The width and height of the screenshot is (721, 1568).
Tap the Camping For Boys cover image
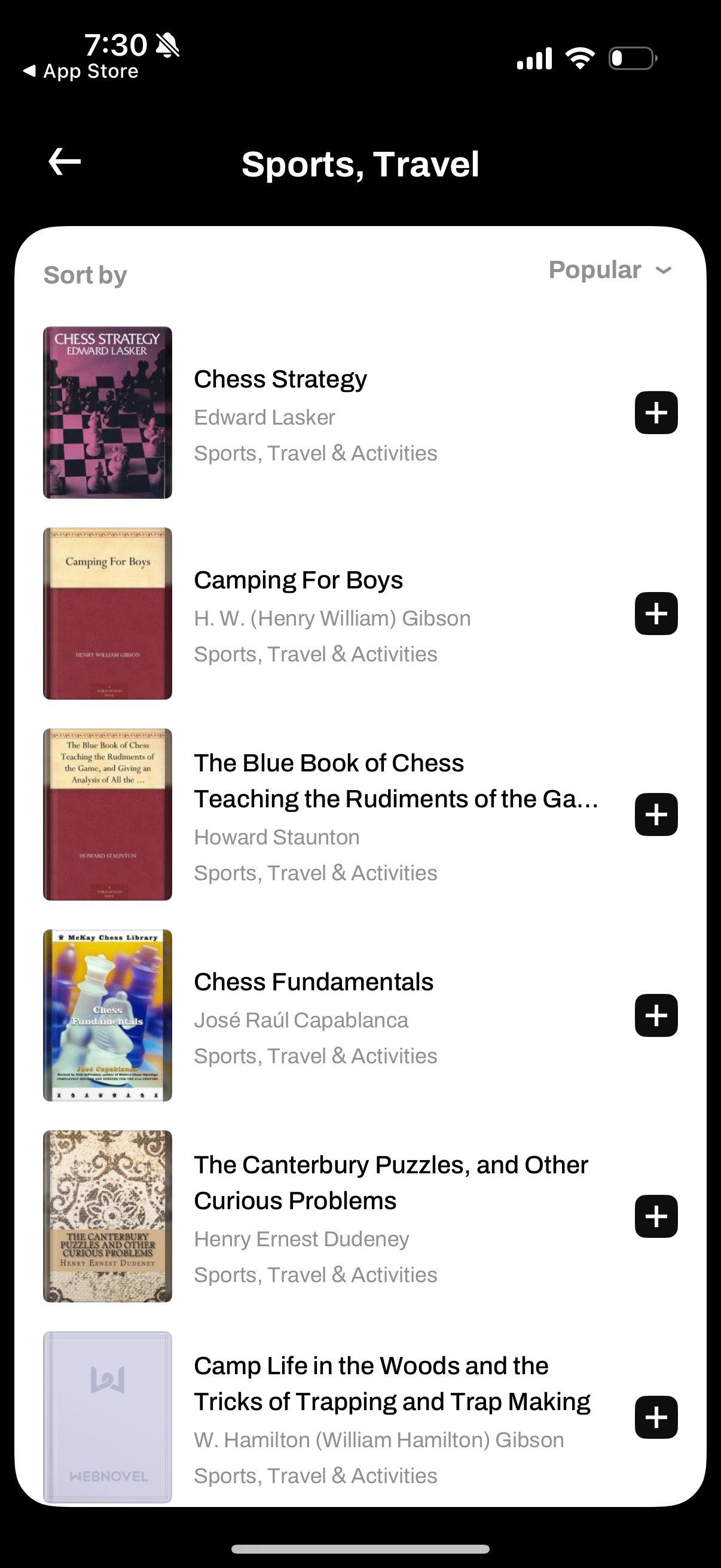(x=107, y=614)
